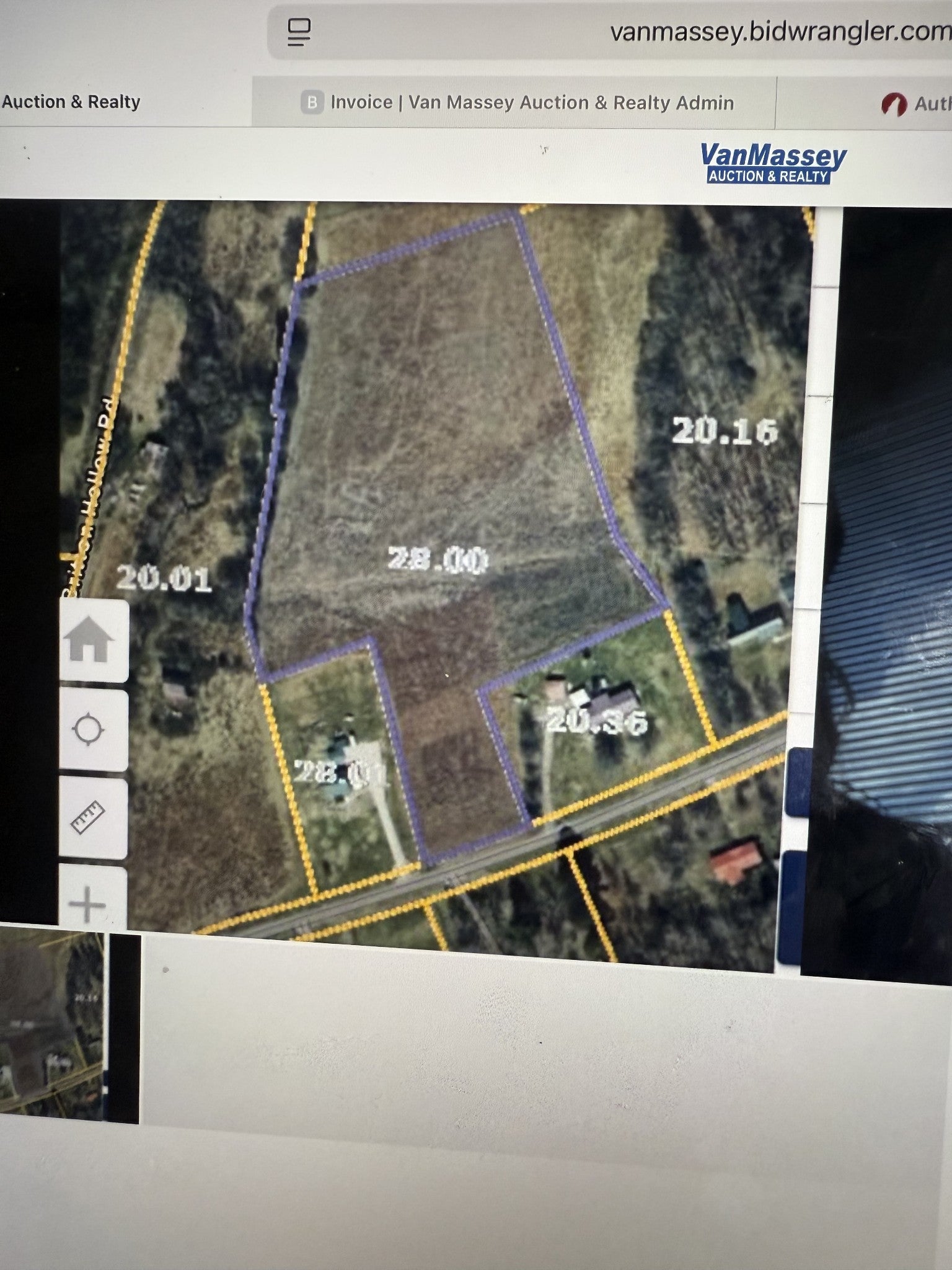Open the small aerial map thumbnail

[53, 1022]
